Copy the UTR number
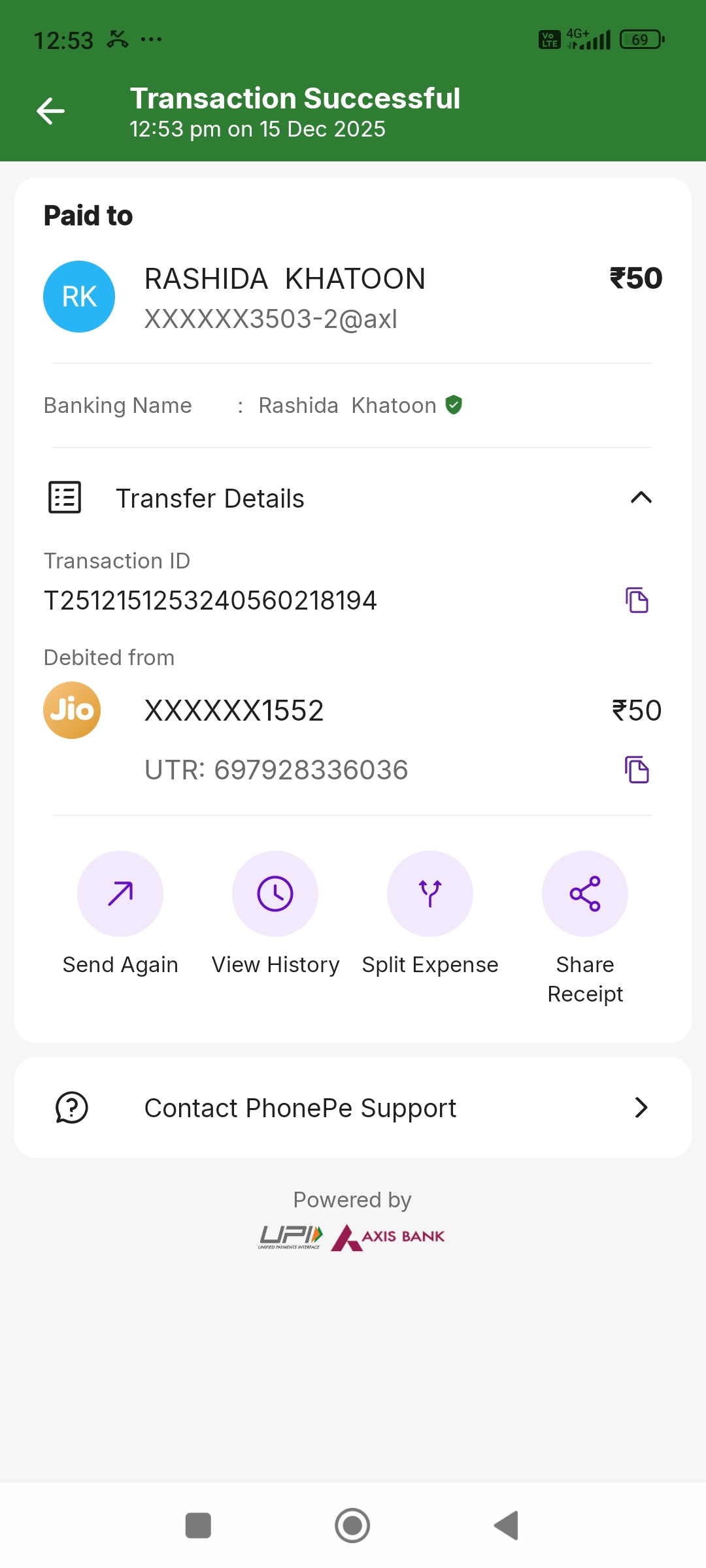Viewport: 706px width, 1568px height. 637,770
